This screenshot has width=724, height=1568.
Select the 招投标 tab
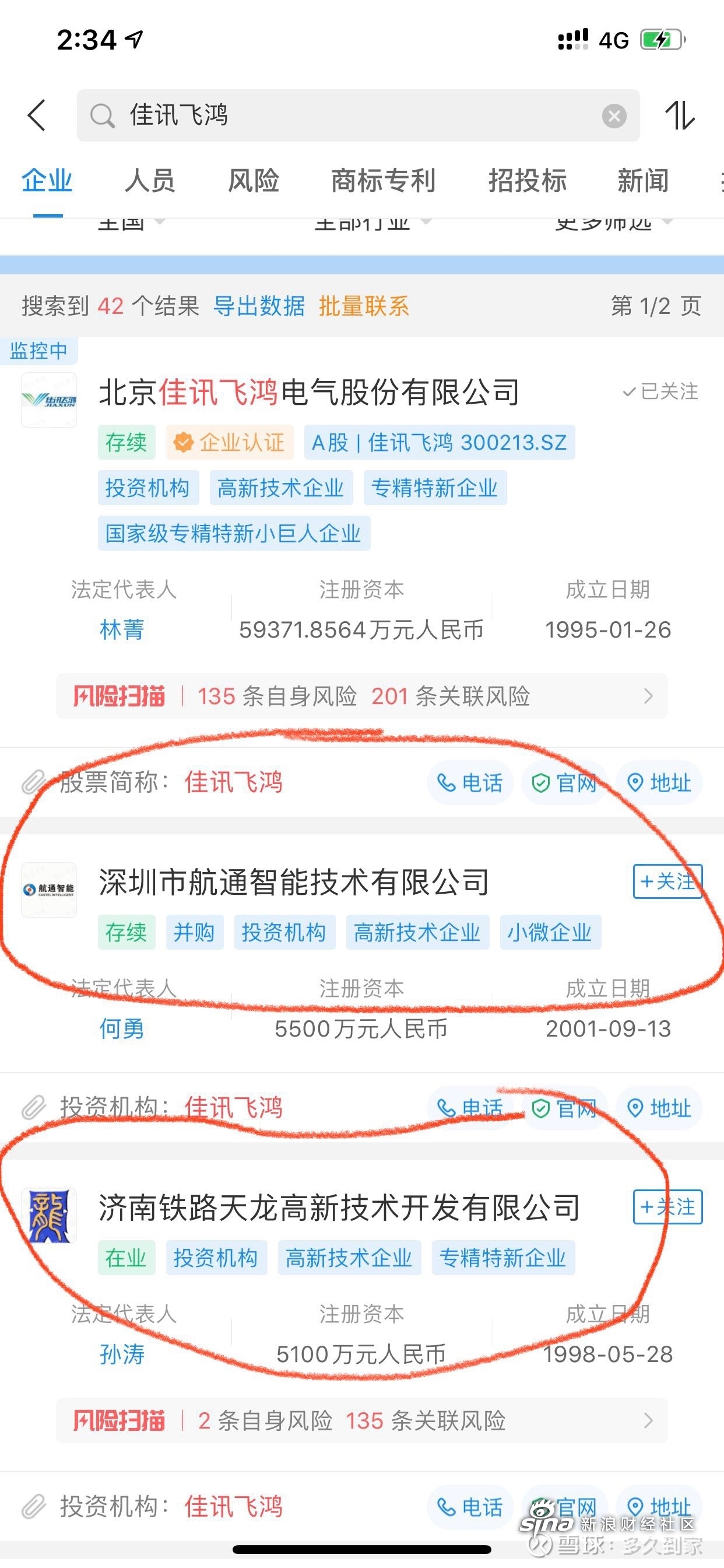(x=527, y=181)
